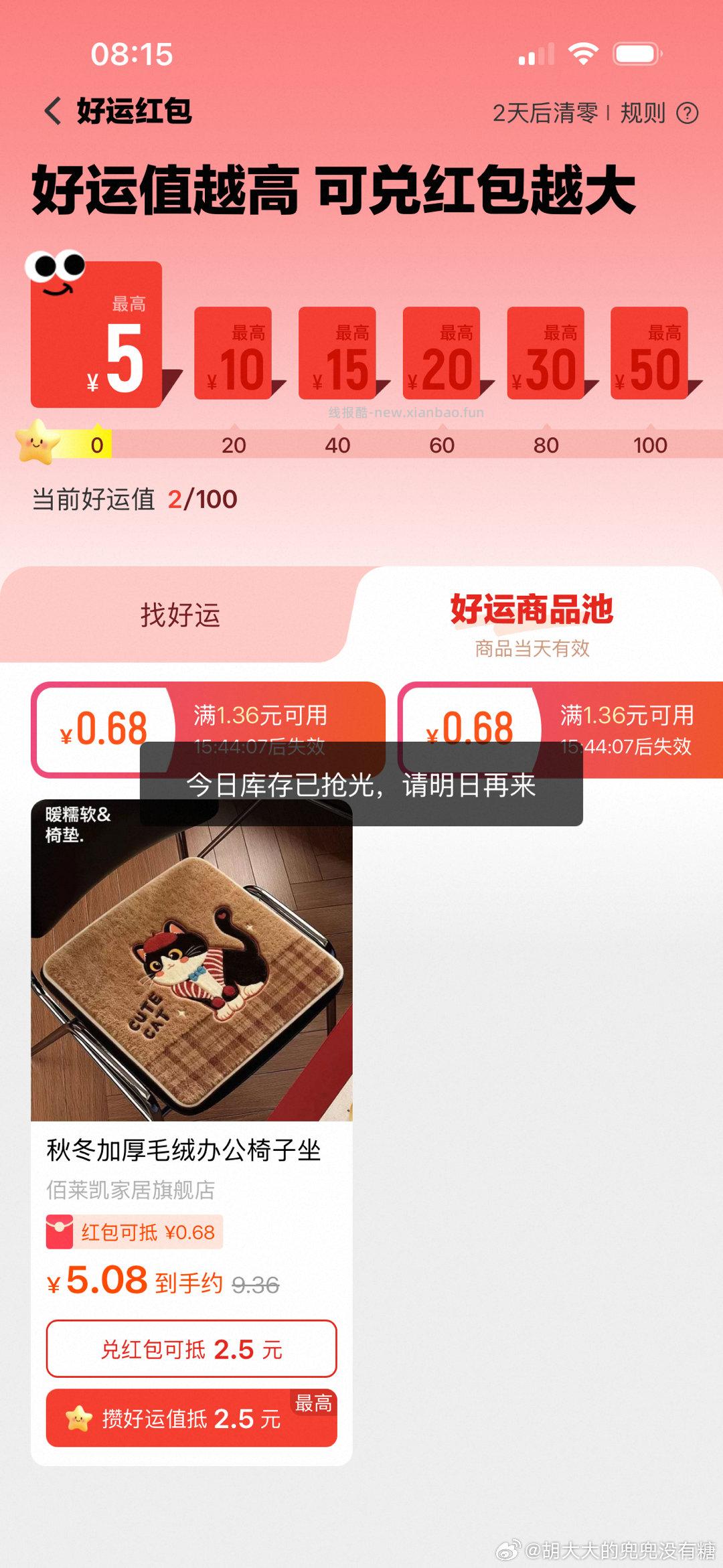Viewport: 723px width, 1568px height.
Task: Tap the 兑红包可抵 2.5元 button
Action: 191,1348
